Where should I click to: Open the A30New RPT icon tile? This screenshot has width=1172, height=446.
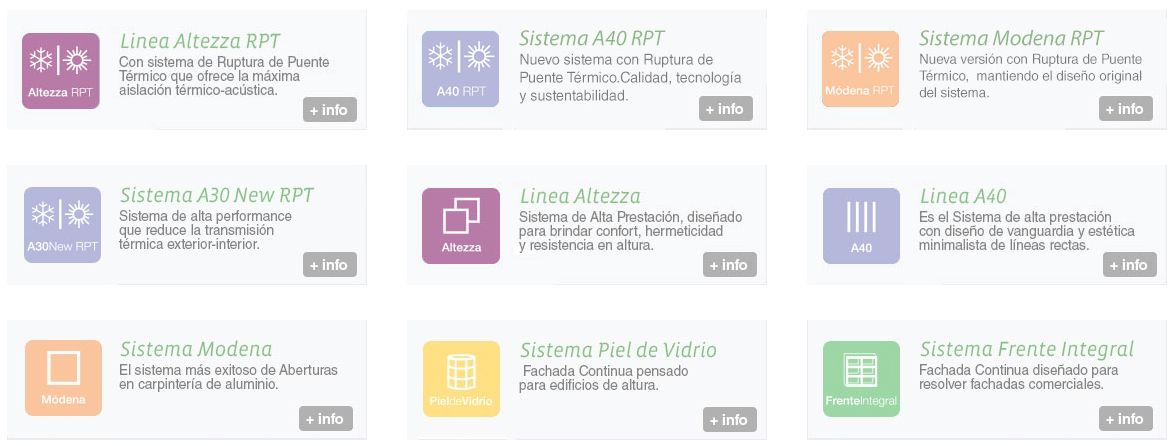pos(62,225)
